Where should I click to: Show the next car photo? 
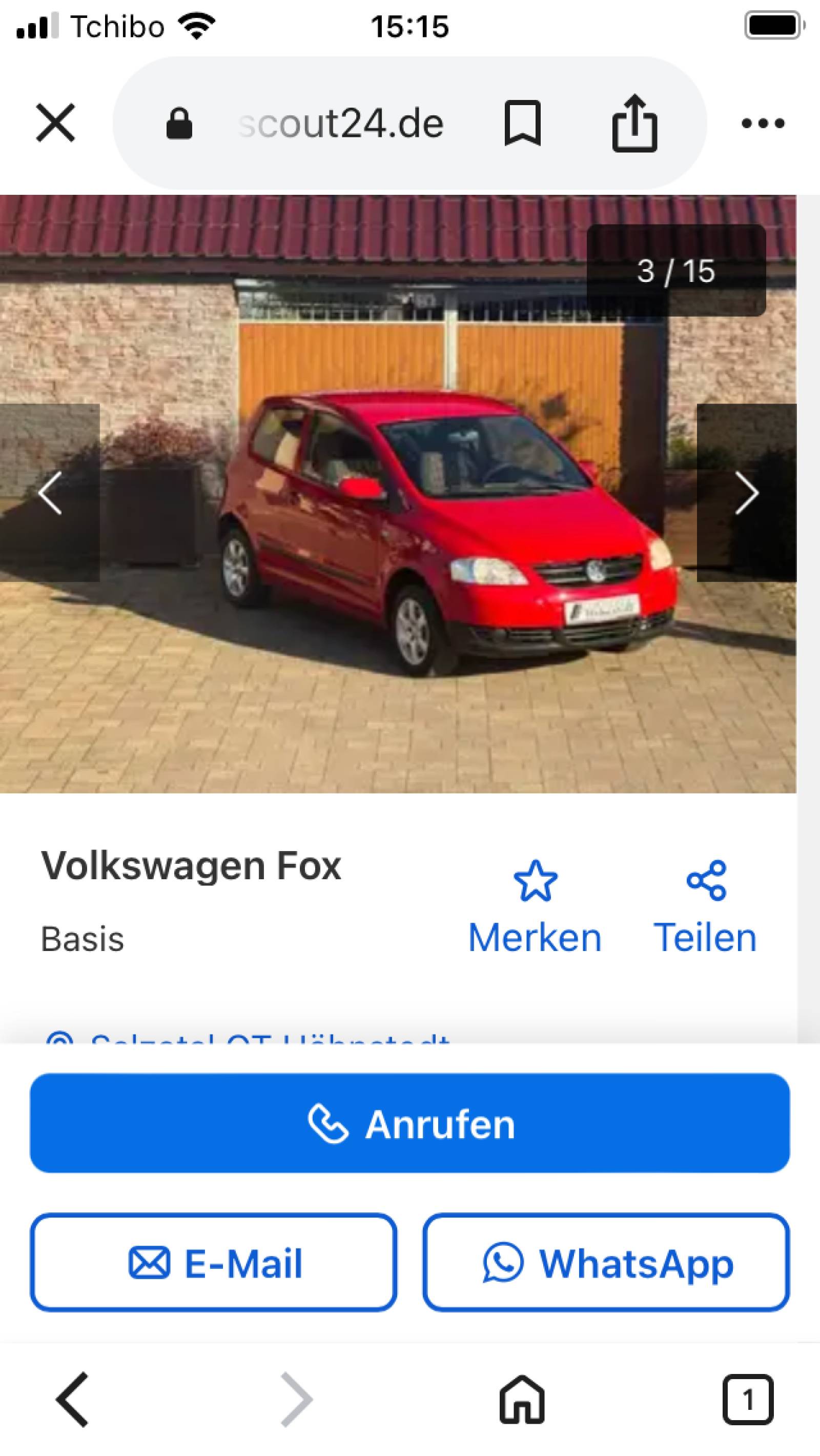click(x=746, y=493)
